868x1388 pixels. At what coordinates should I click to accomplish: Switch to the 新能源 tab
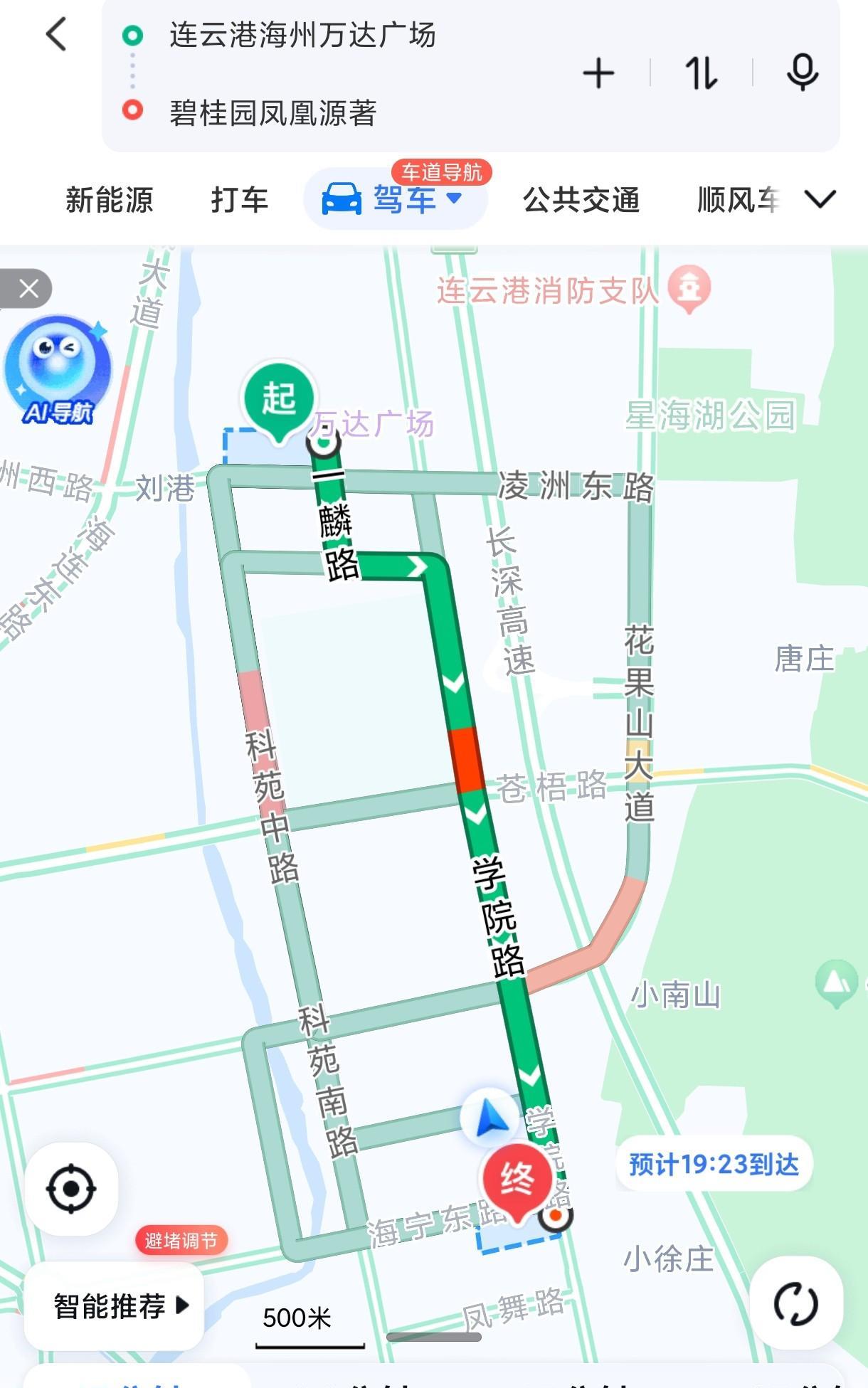(x=110, y=200)
